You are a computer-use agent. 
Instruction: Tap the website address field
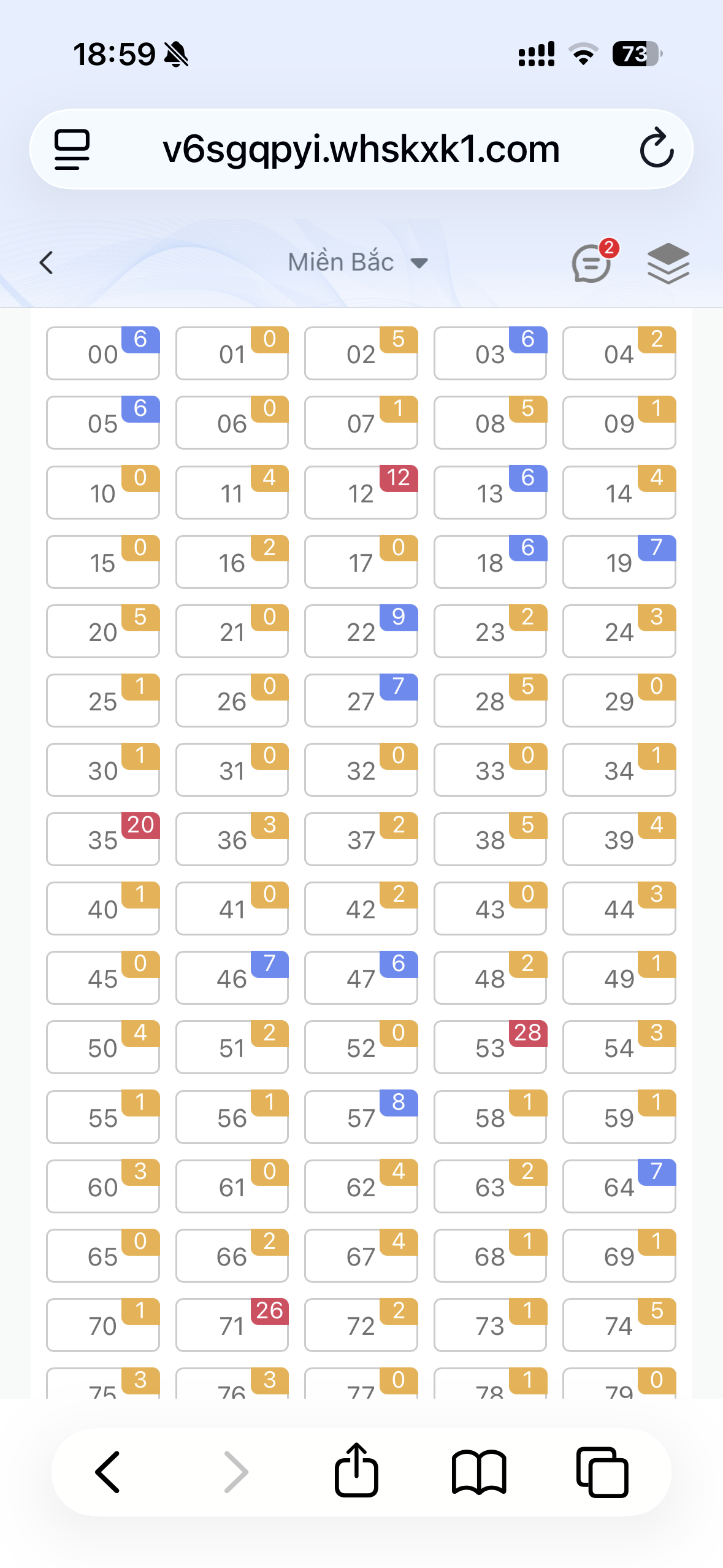(361, 149)
